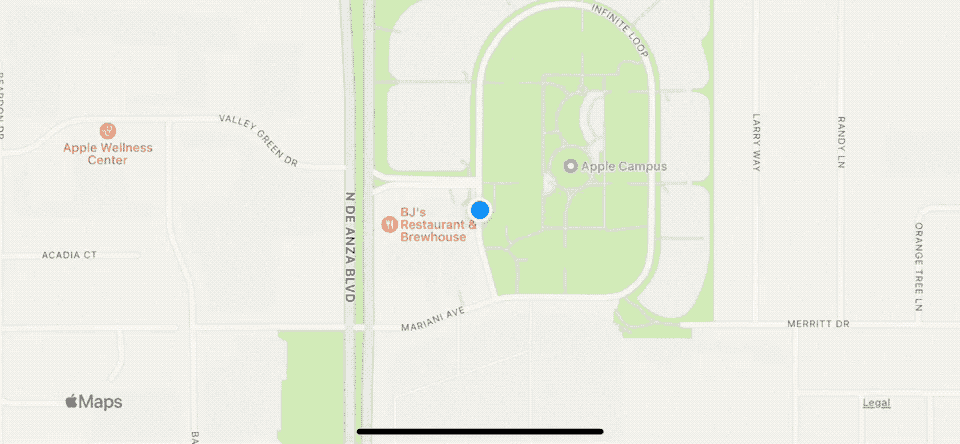Screen dimensions: 960x444
Task: Tap the blue current location dot
Action: (x=480, y=210)
